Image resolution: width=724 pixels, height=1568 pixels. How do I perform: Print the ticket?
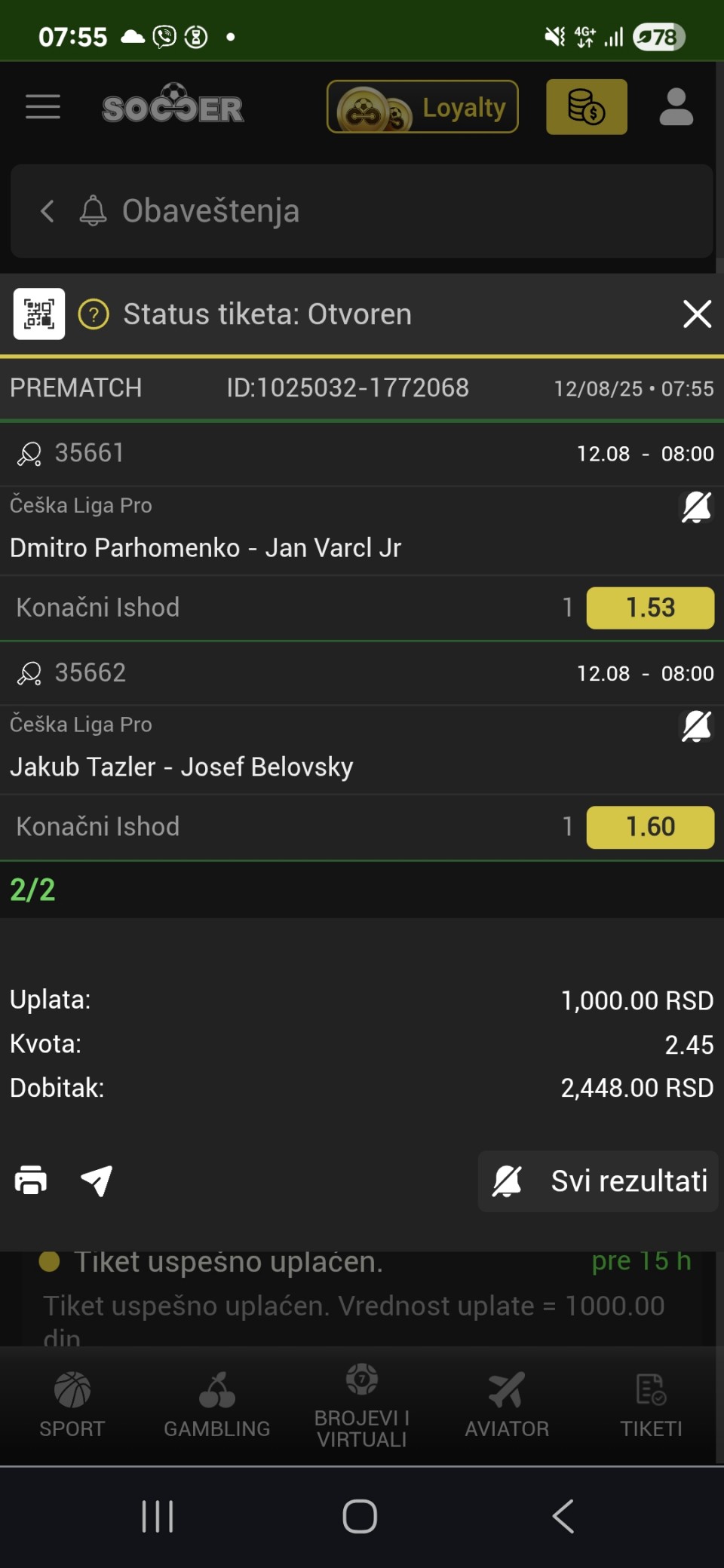pyautogui.click(x=31, y=1181)
